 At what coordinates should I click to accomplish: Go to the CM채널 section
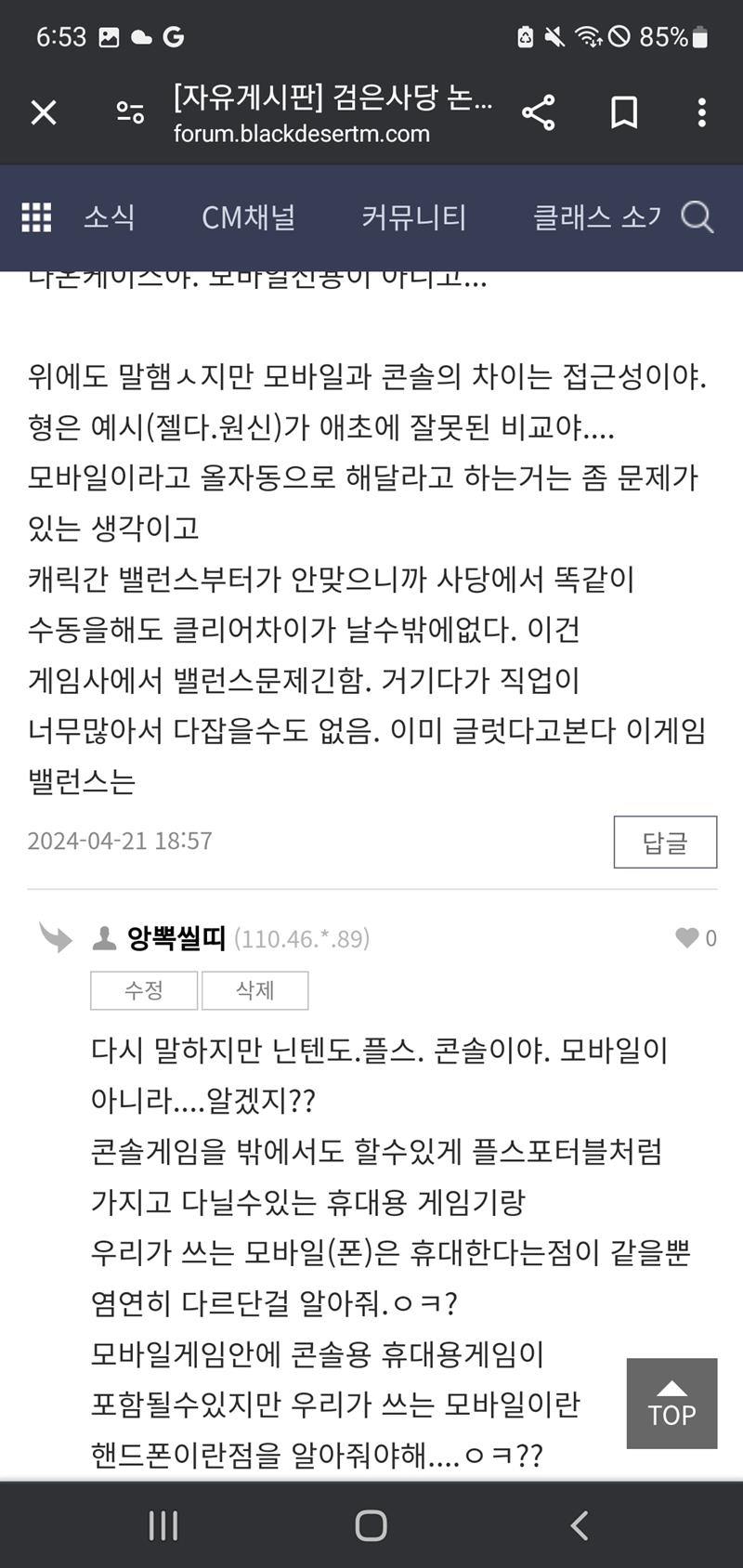tap(248, 217)
